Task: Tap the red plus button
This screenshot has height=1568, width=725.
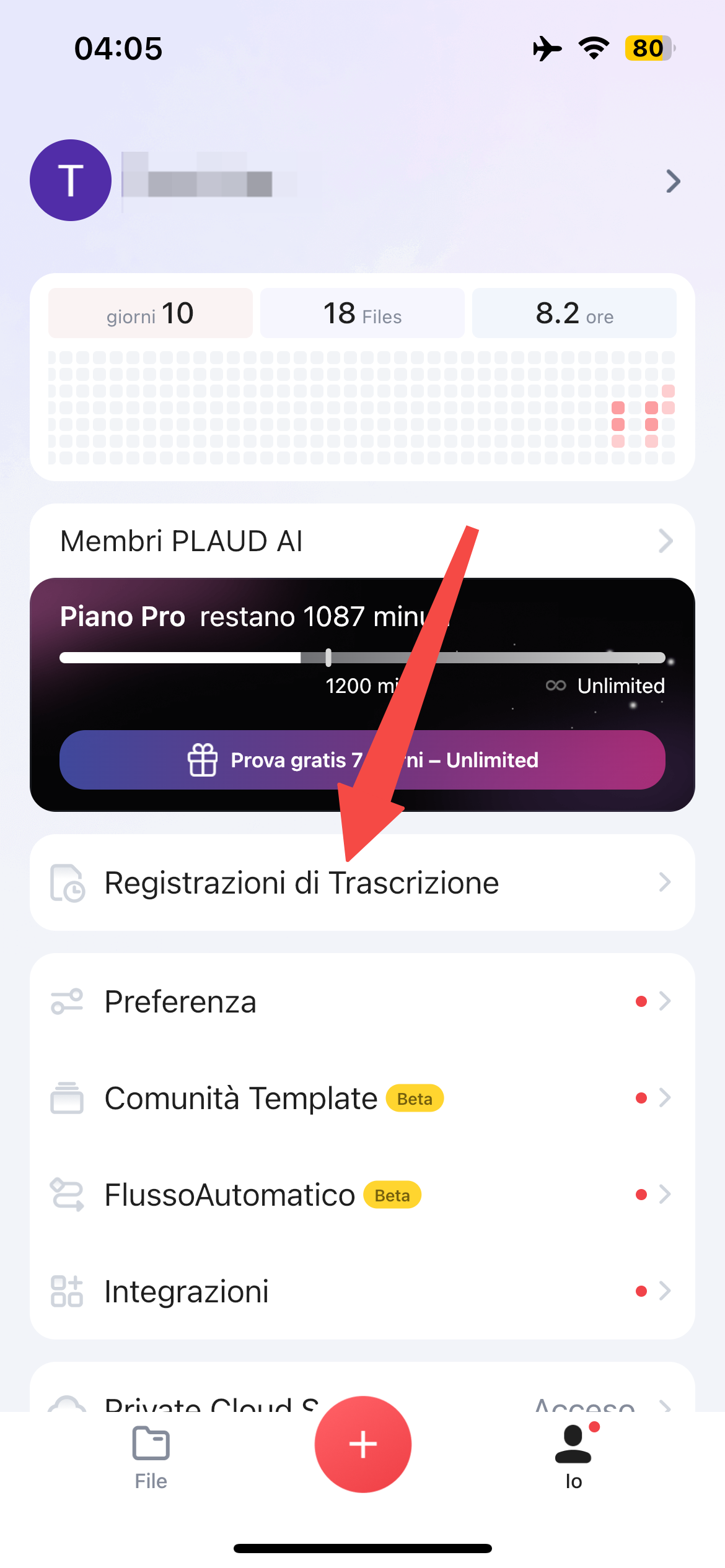Action: 362,1444
